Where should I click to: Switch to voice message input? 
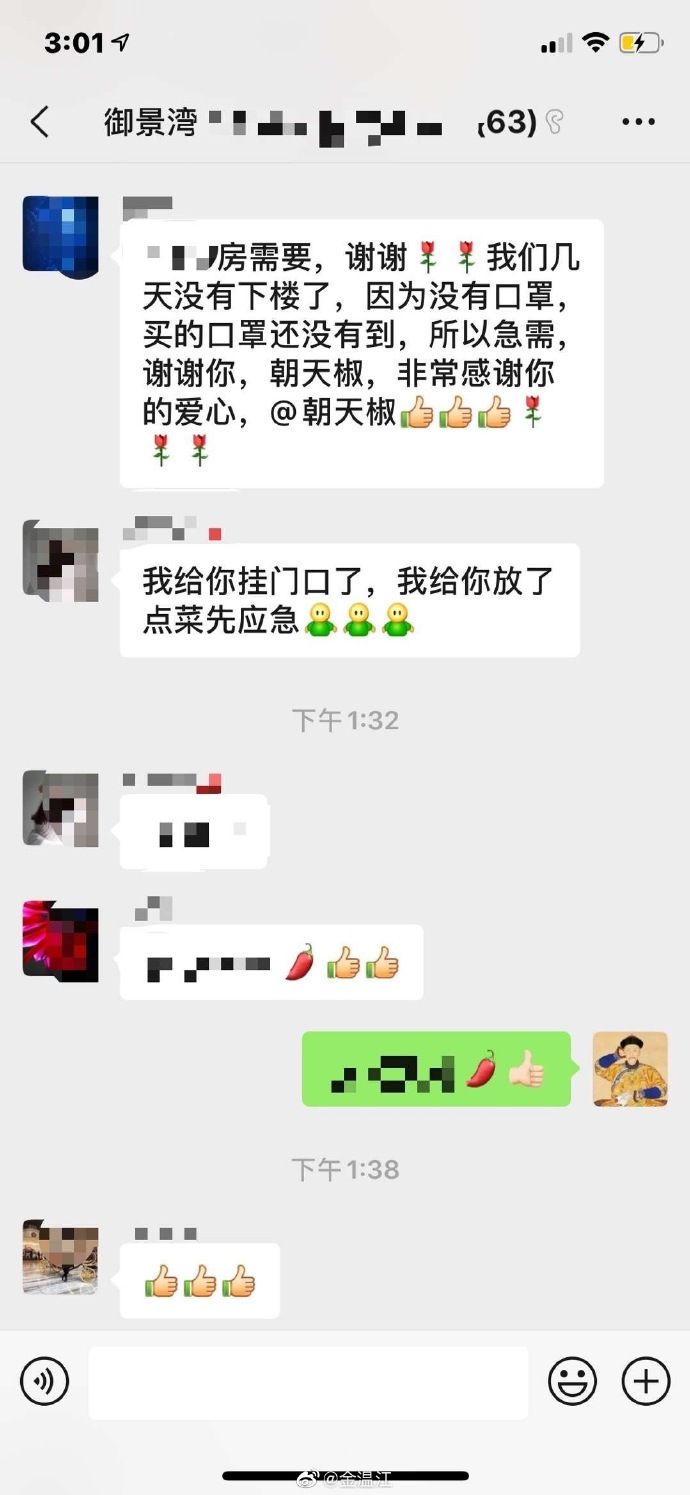pos(44,1382)
